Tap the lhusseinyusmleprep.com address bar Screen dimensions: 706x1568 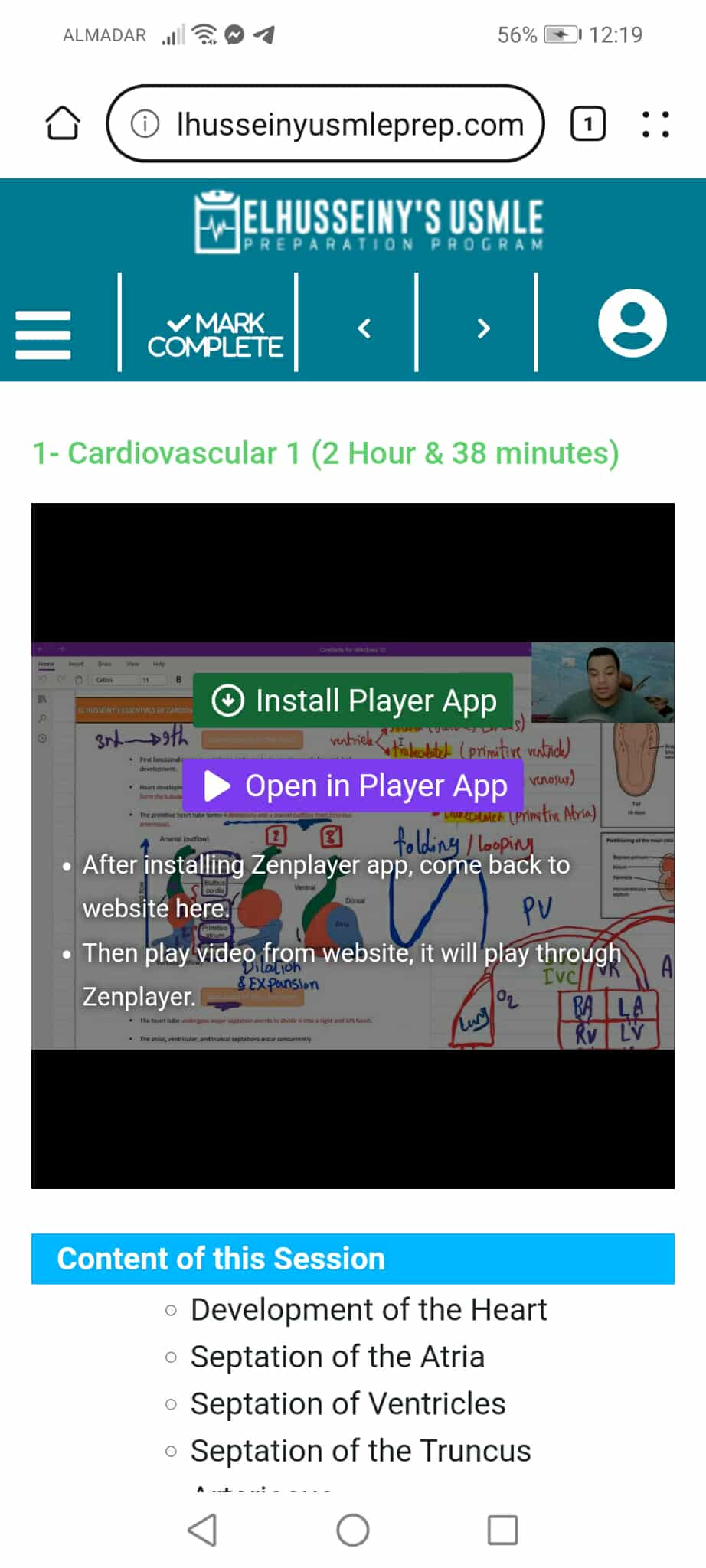[x=349, y=124]
